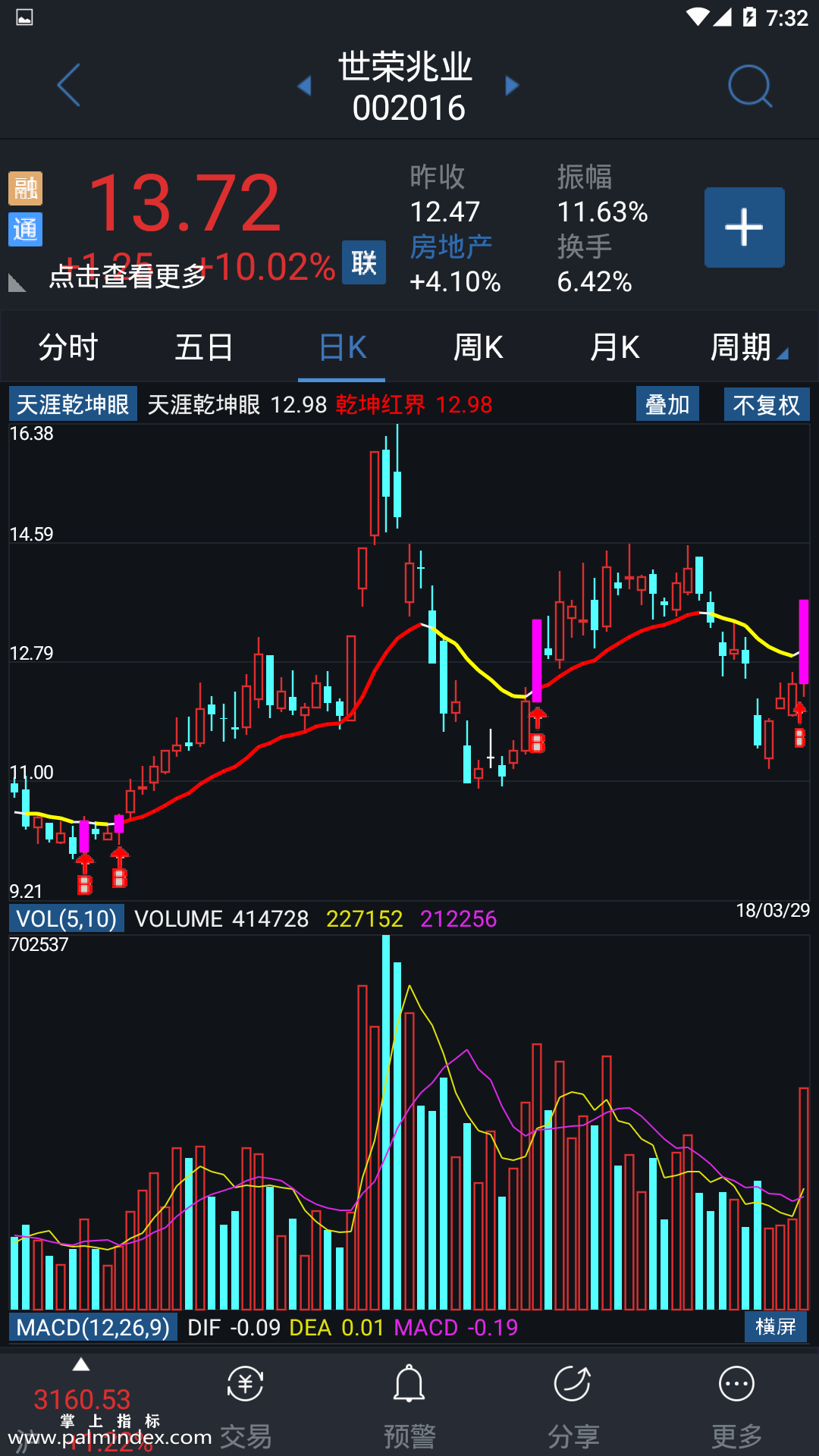The image size is (819, 1456).
Task: Go back with the top-left arrow
Action: [x=69, y=85]
